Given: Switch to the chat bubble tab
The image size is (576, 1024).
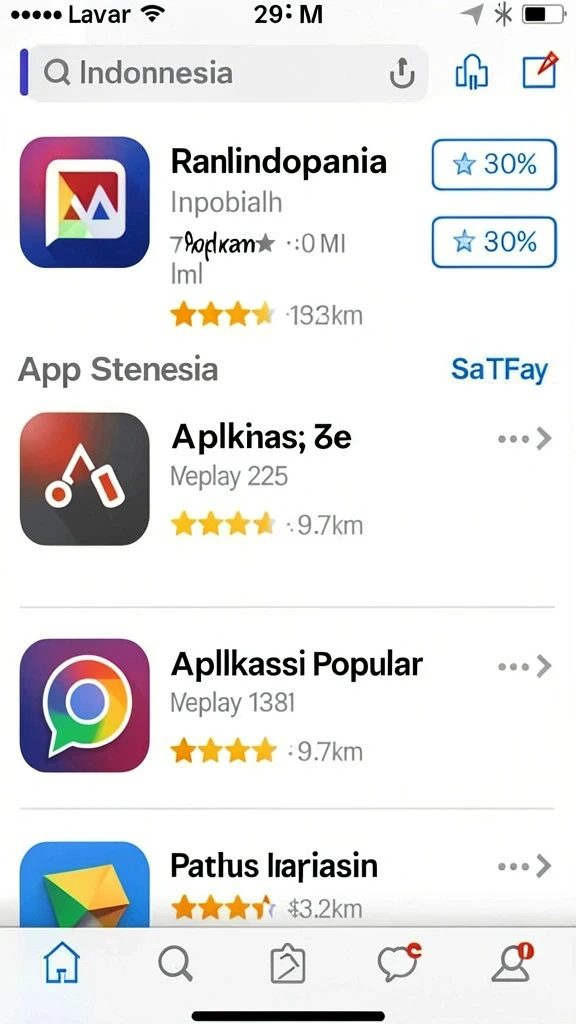Looking at the screenshot, I should pos(399,963).
